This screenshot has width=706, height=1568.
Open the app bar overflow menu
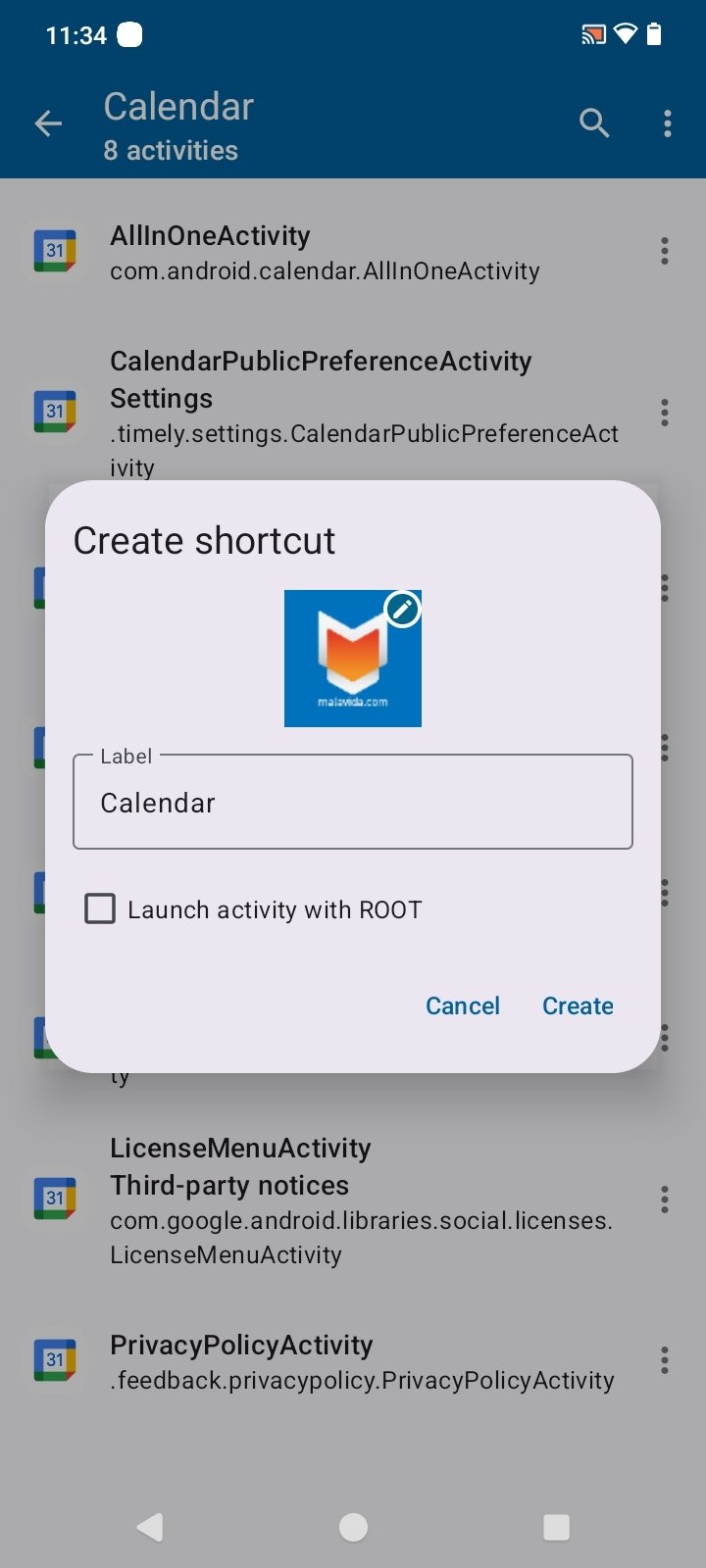(x=667, y=123)
